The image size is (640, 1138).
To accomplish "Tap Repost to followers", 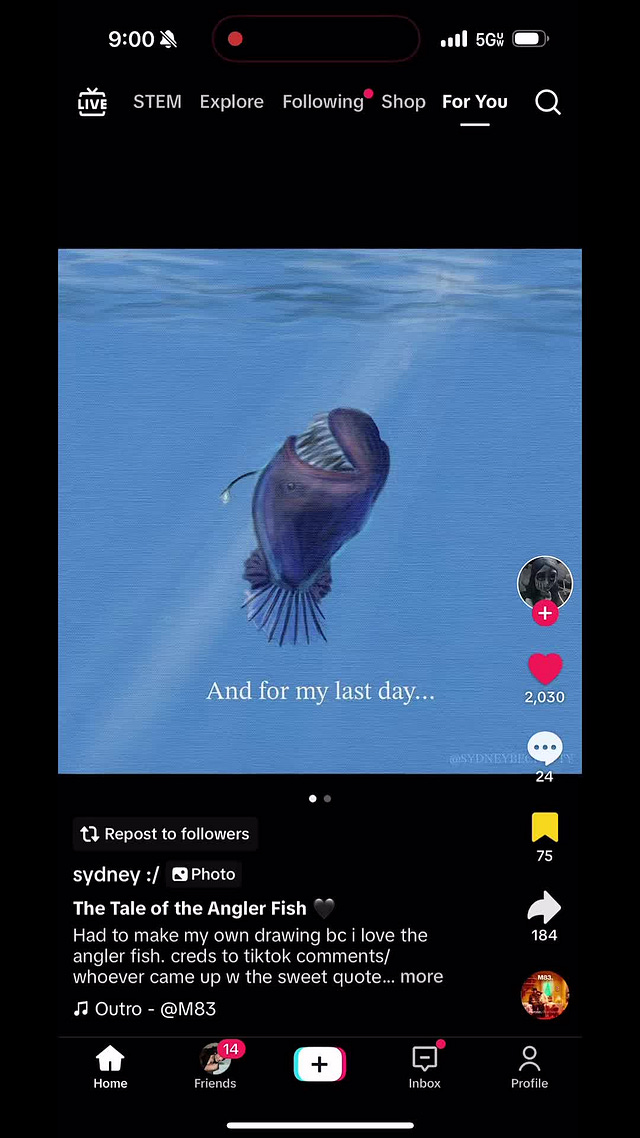I will click(x=165, y=834).
